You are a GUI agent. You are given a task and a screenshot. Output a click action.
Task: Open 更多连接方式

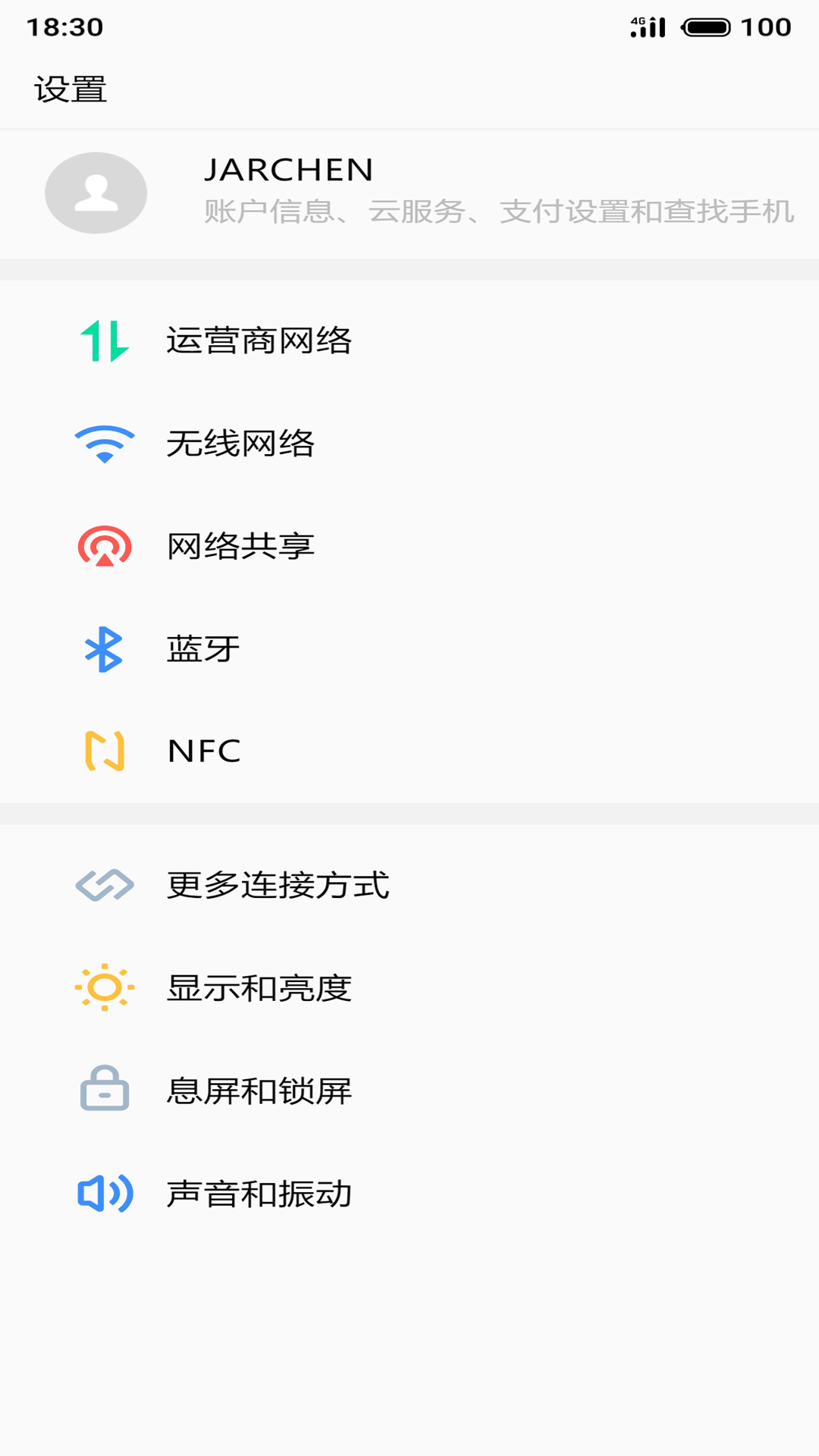click(x=409, y=885)
